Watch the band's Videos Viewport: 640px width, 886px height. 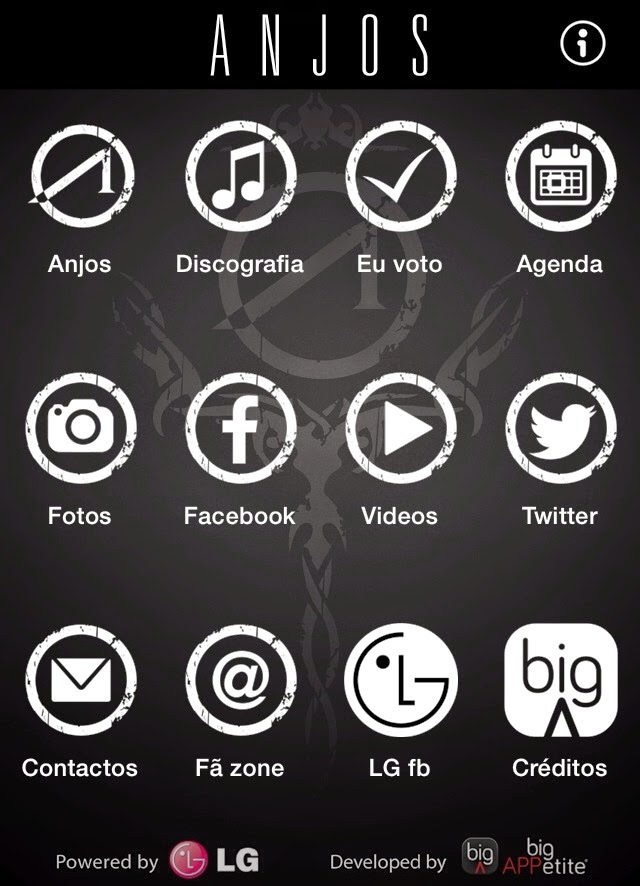(x=400, y=428)
